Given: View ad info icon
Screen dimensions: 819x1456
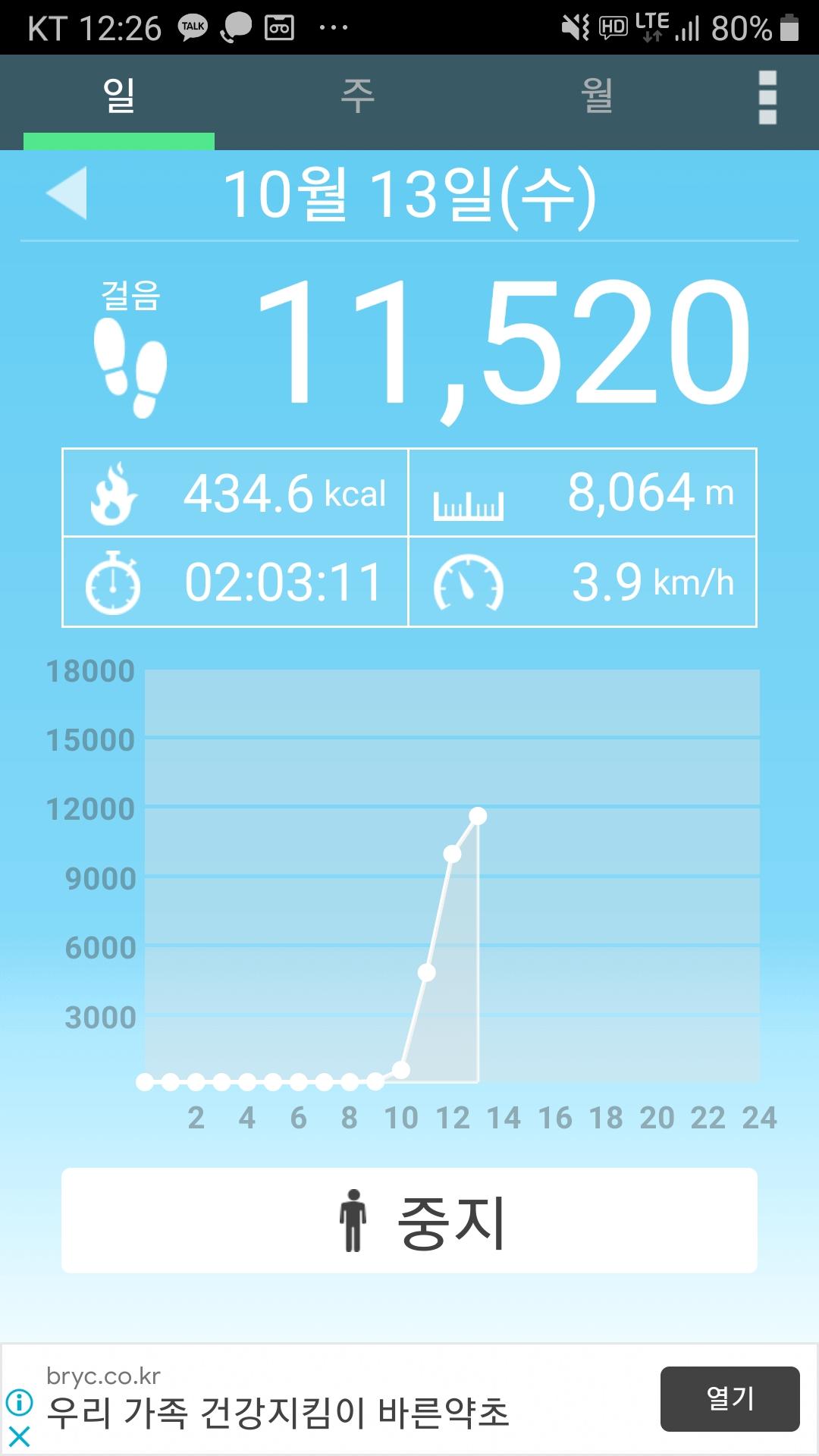Looking at the screenshot, I should [19, 1401].
